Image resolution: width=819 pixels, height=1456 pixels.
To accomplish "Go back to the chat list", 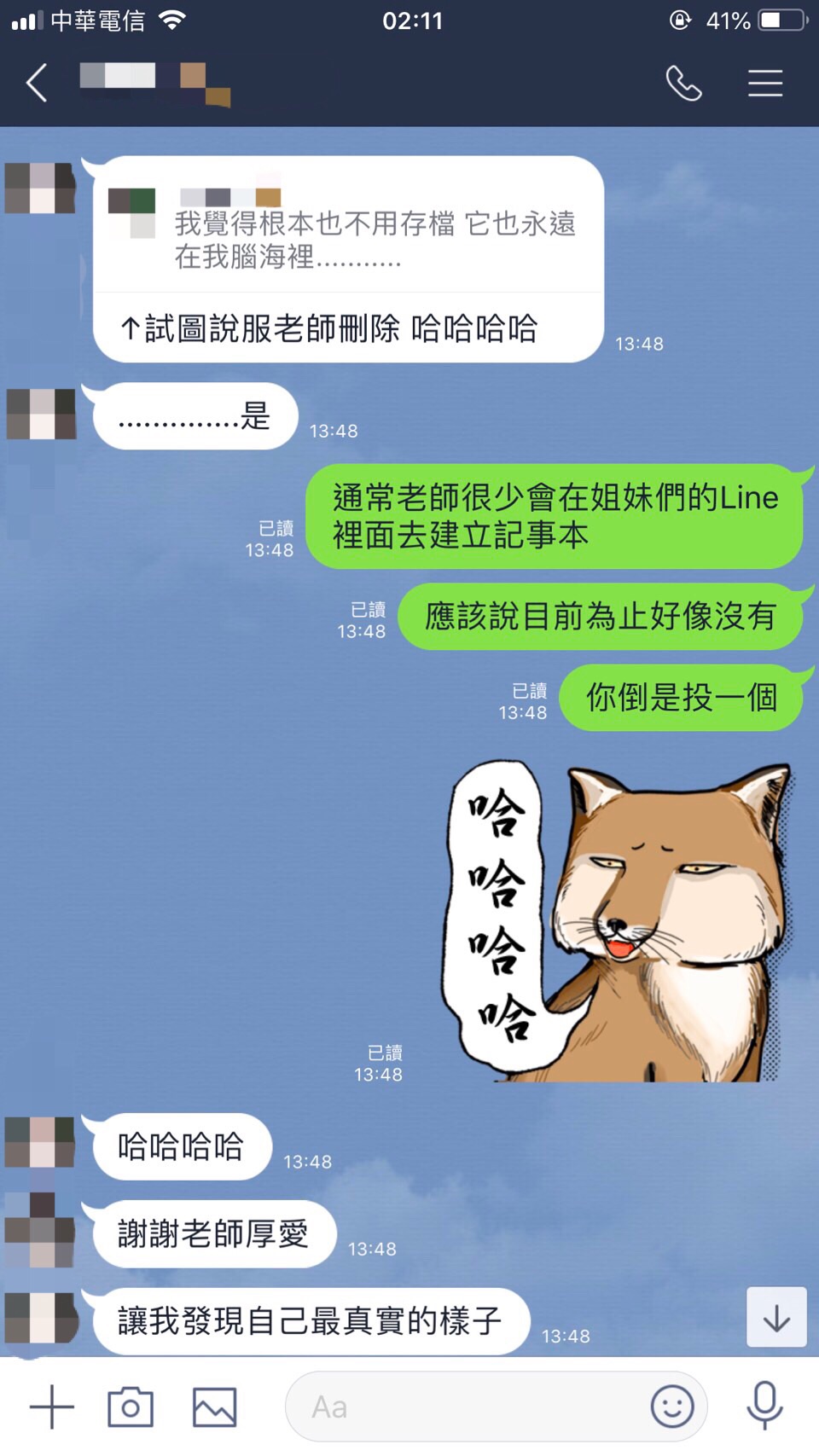I will click(x=37, y=84).
